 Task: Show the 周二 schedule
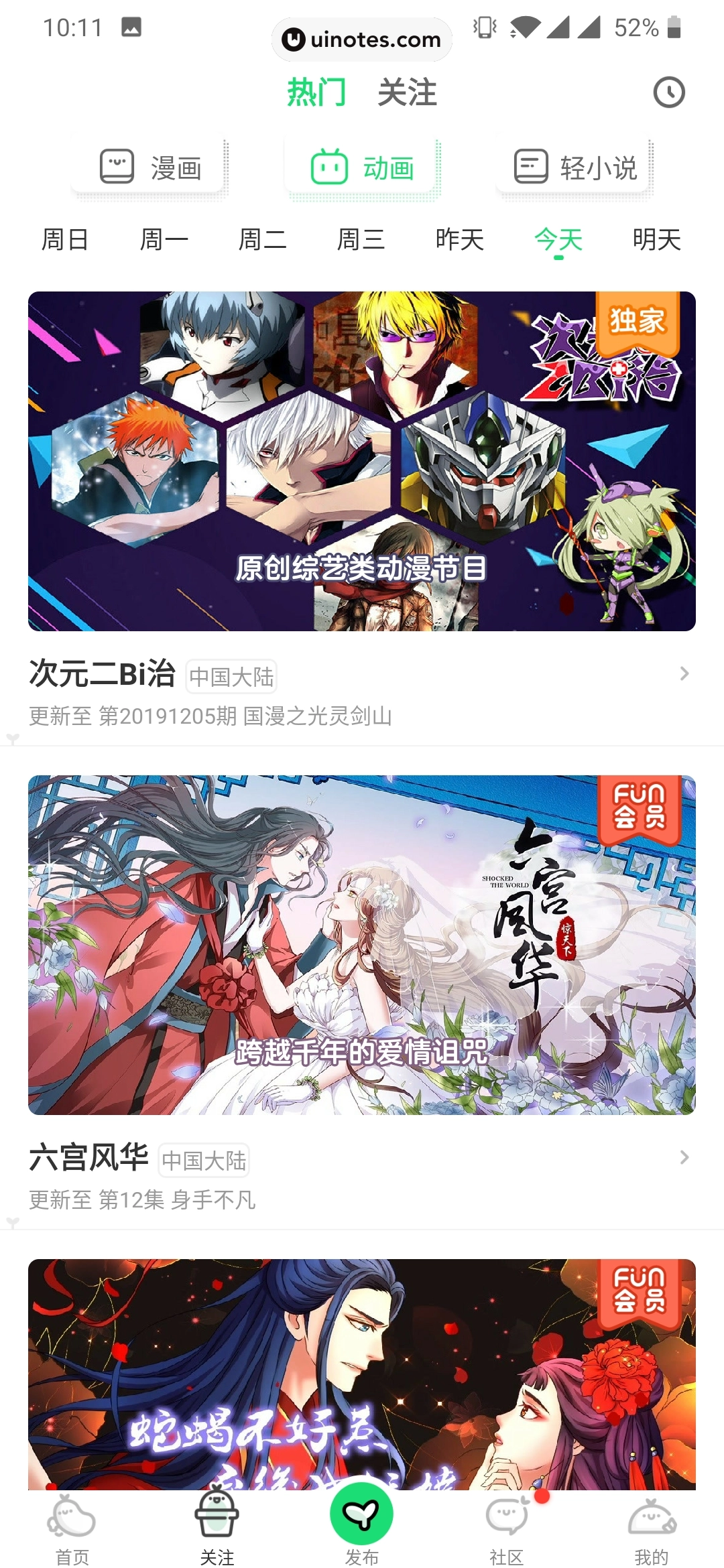point(262,240)
